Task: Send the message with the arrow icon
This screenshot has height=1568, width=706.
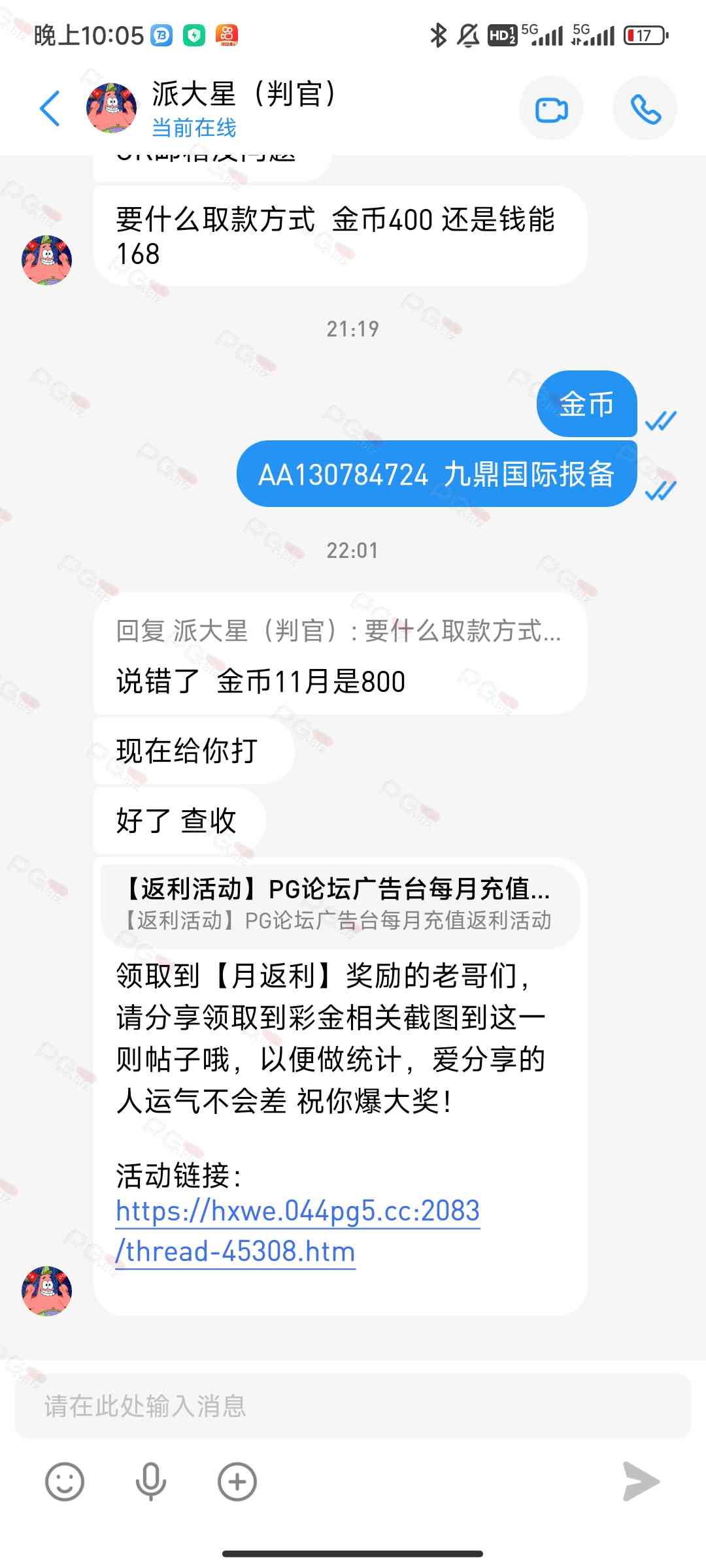Action: coord(641,1481)
